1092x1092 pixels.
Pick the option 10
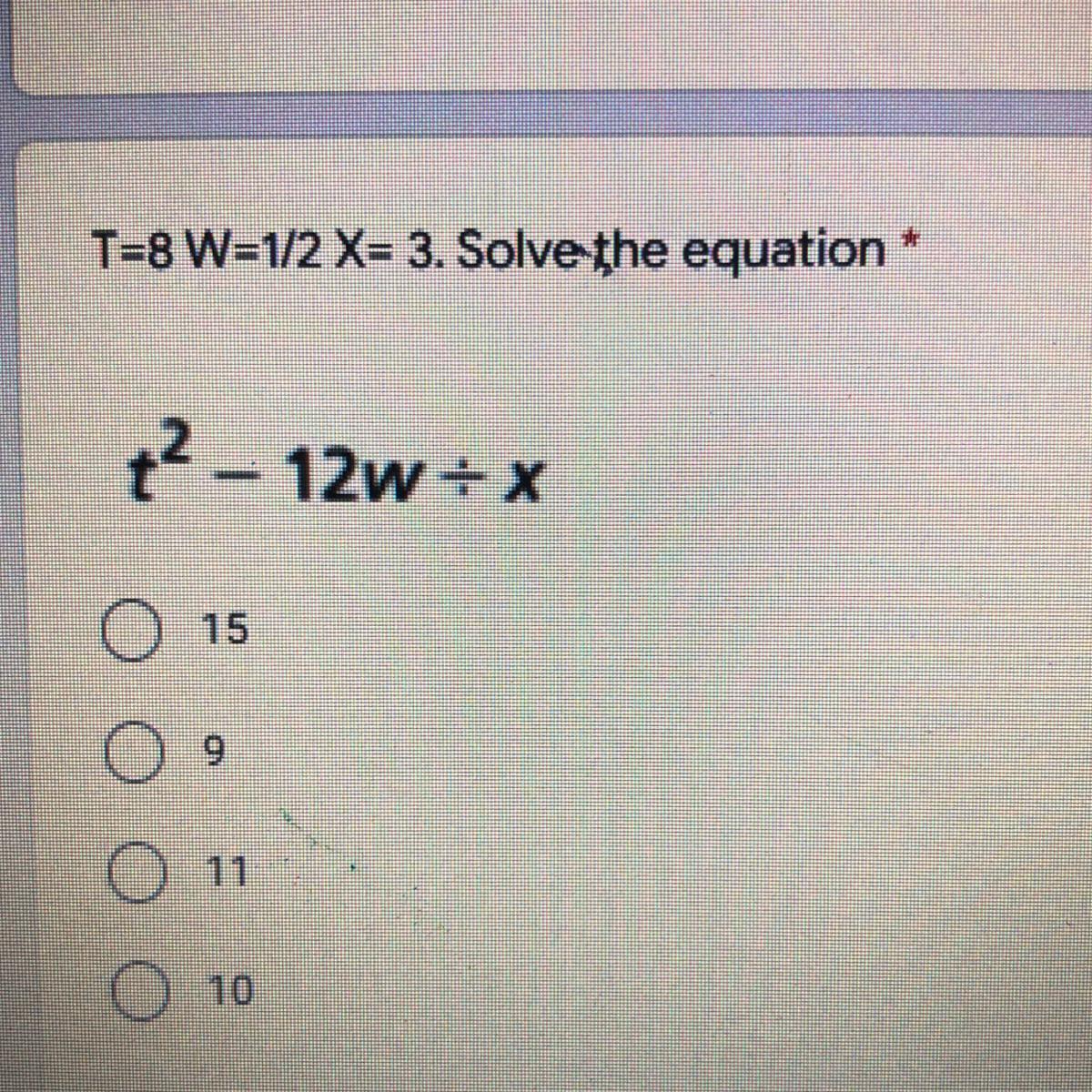[136, 988]
